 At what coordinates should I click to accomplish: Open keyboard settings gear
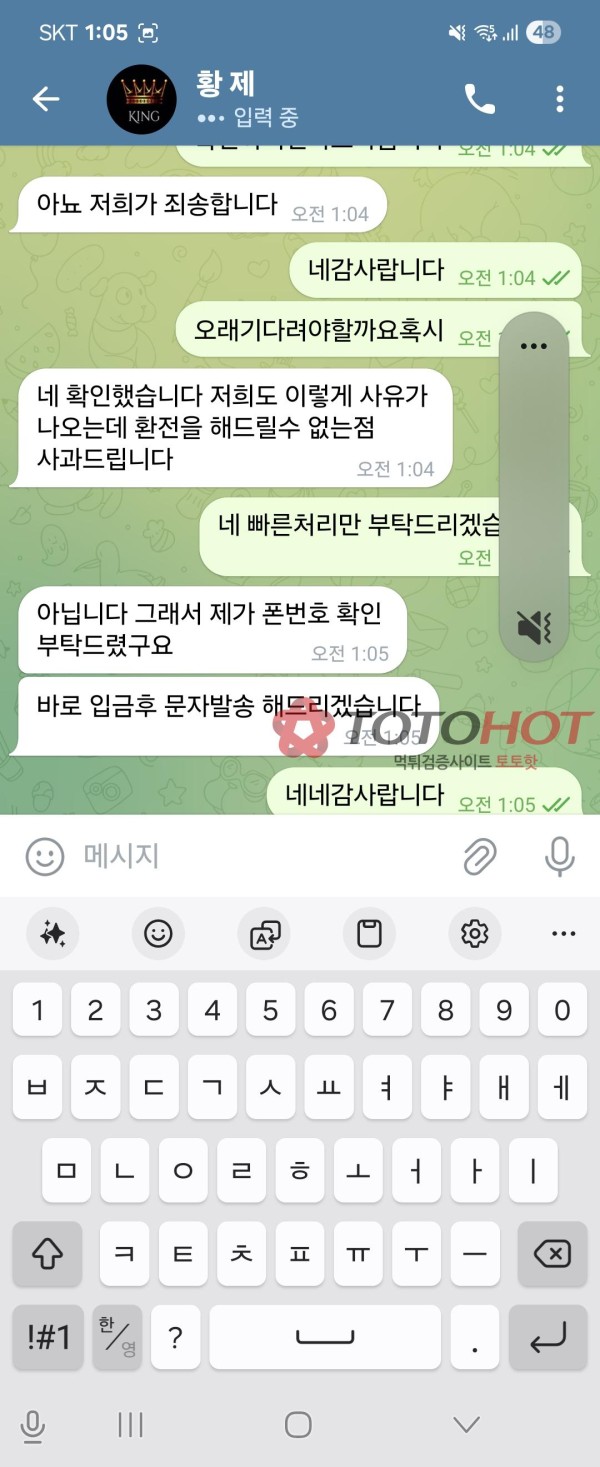click(x=474, y=934)
